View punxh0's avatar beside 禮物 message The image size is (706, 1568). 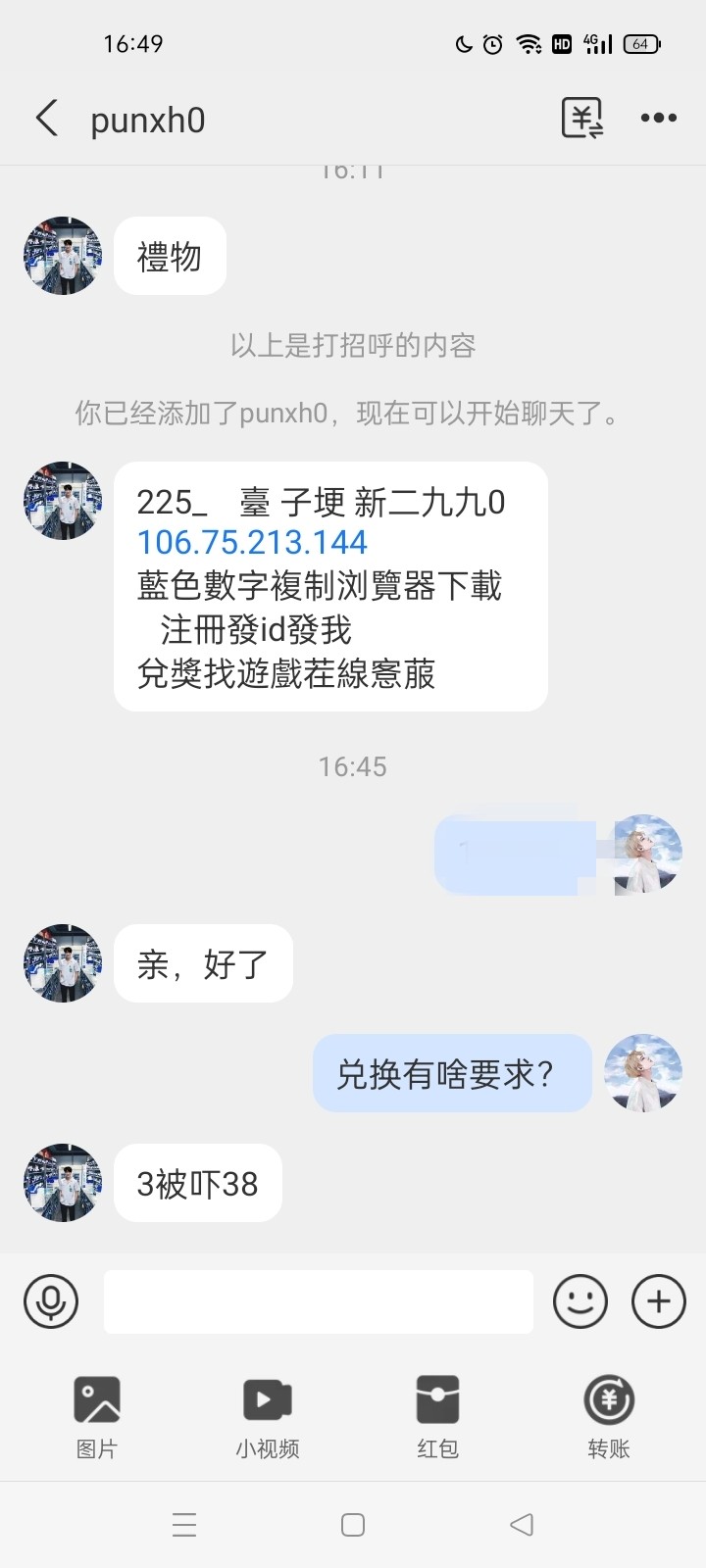(63, 256)
